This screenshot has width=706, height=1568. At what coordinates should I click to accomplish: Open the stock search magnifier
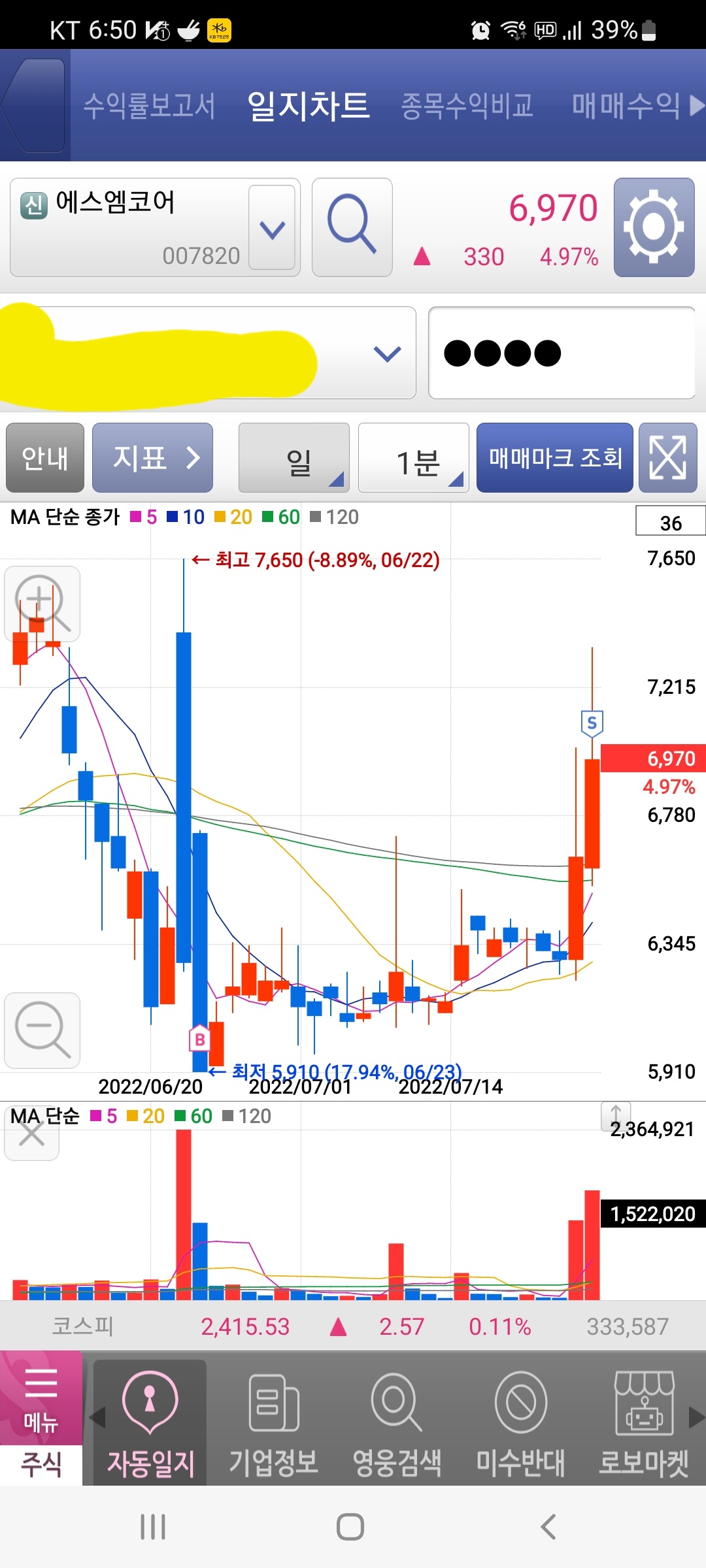click(x=352, y=227)
